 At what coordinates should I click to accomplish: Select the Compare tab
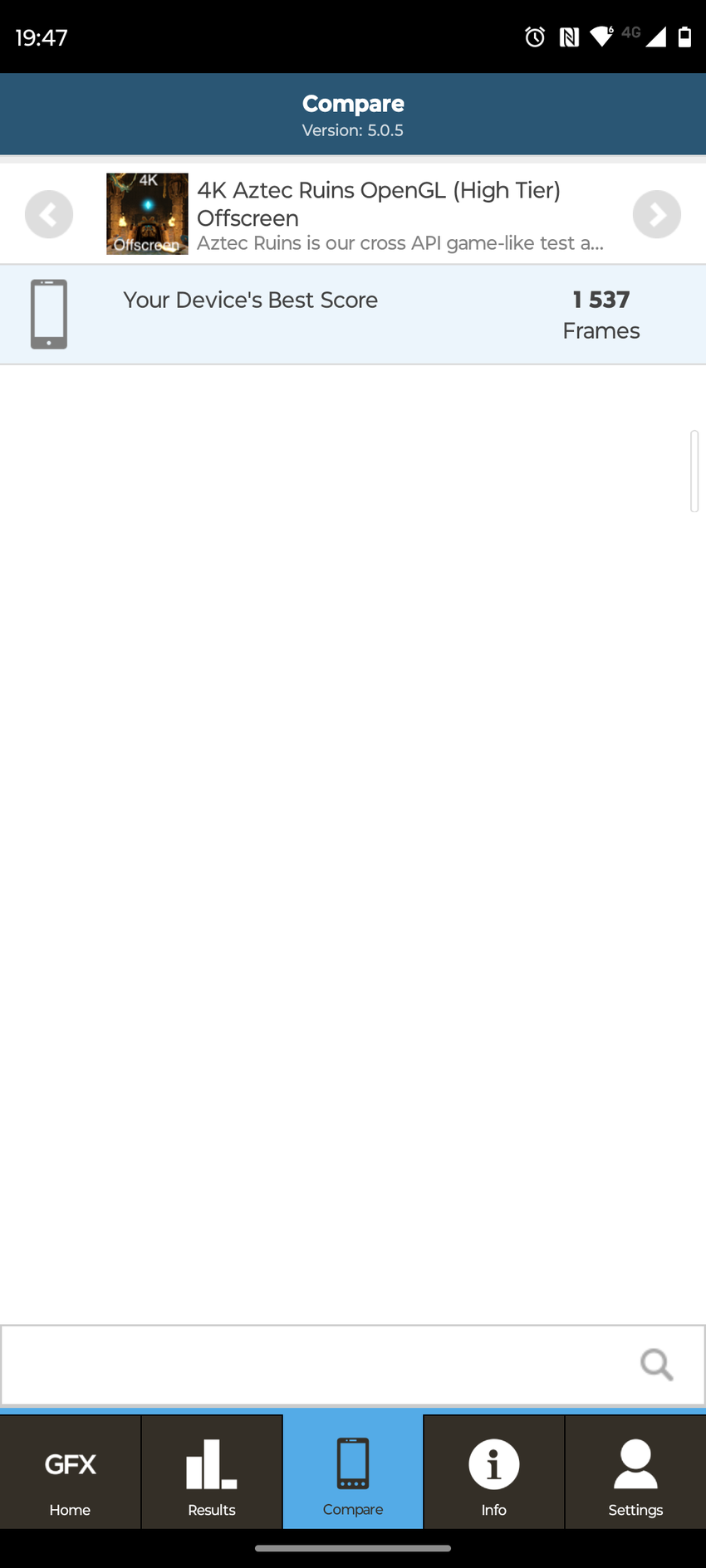(353, 1473)
